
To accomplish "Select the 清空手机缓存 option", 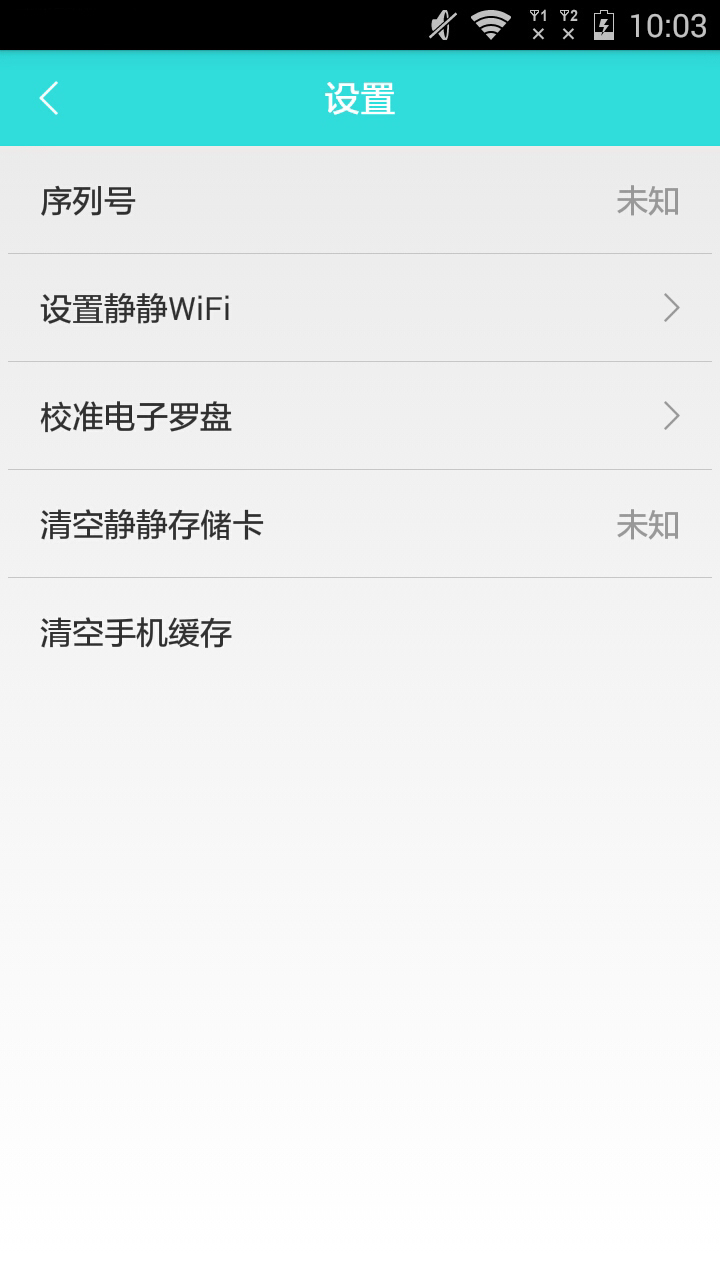I will [x=136, y=633].
